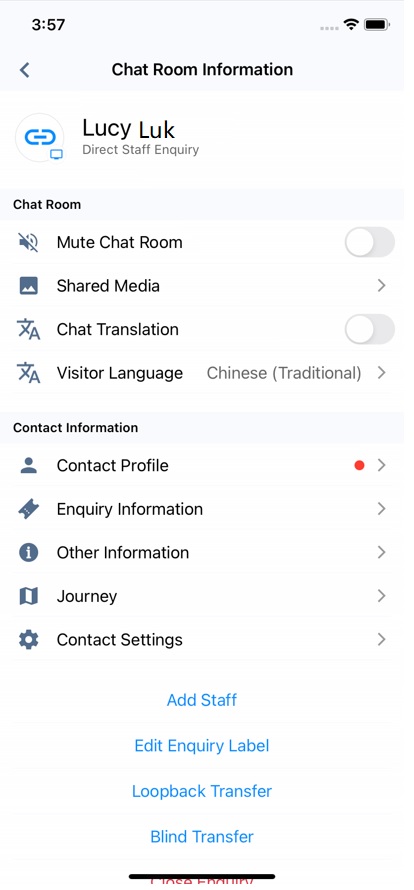Viewport: 414px width, 890px height.
Task: Open the Journey row
Action: coord(202,596)
